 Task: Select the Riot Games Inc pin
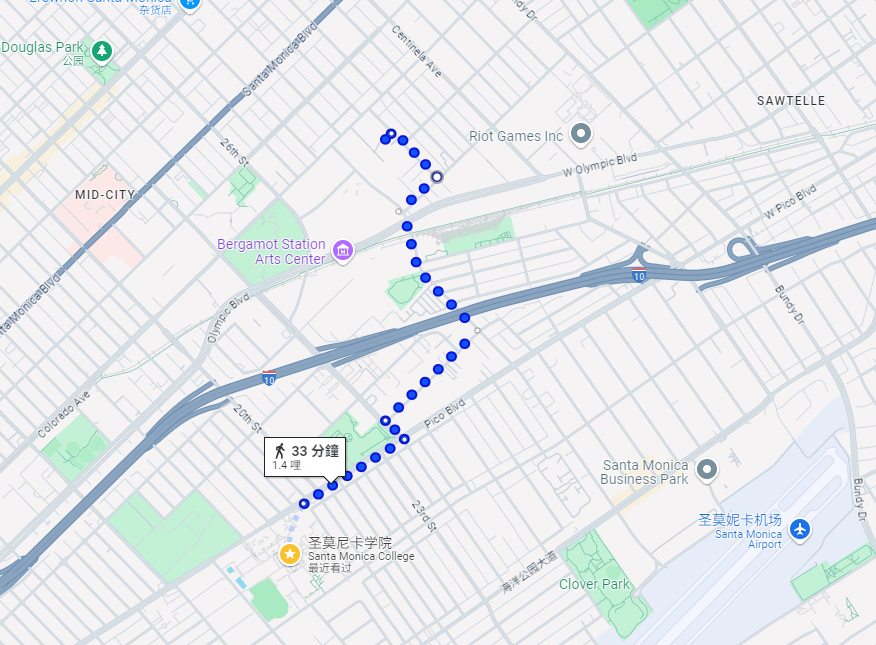click(581, 134)
